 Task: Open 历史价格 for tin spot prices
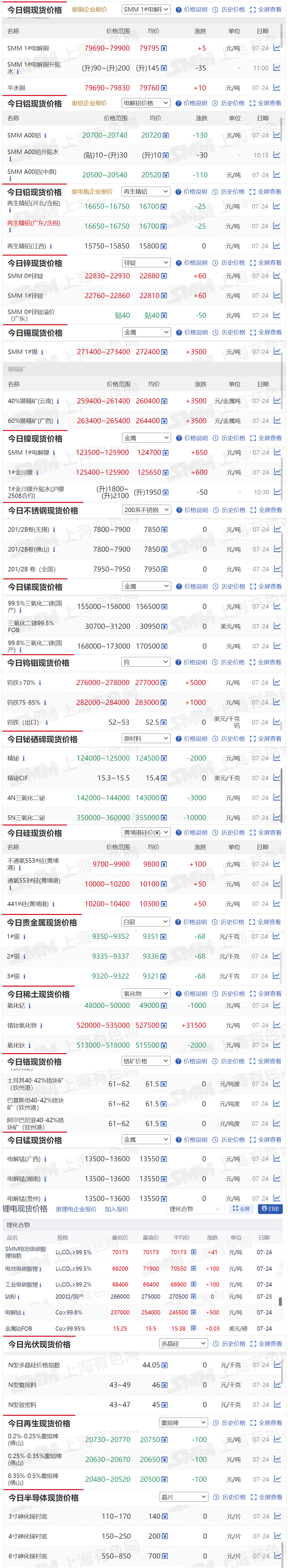[229, 333]
